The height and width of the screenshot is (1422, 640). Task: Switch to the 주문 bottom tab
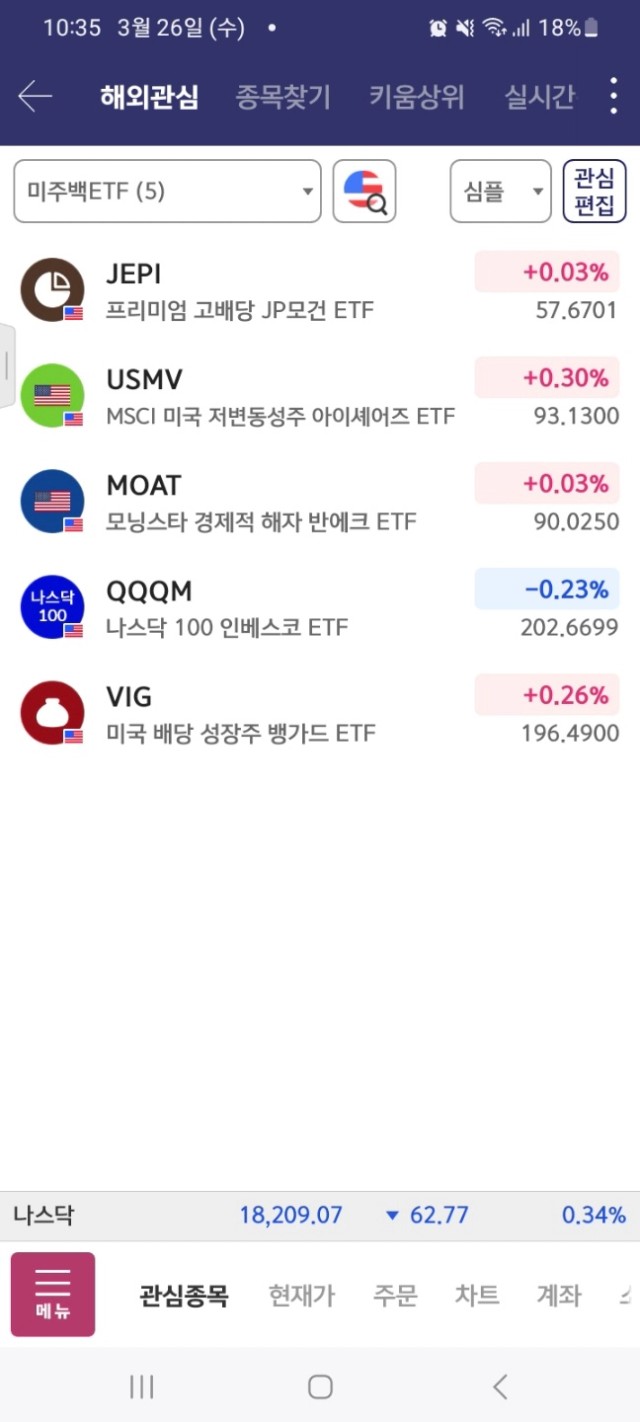pos(395,1296)
